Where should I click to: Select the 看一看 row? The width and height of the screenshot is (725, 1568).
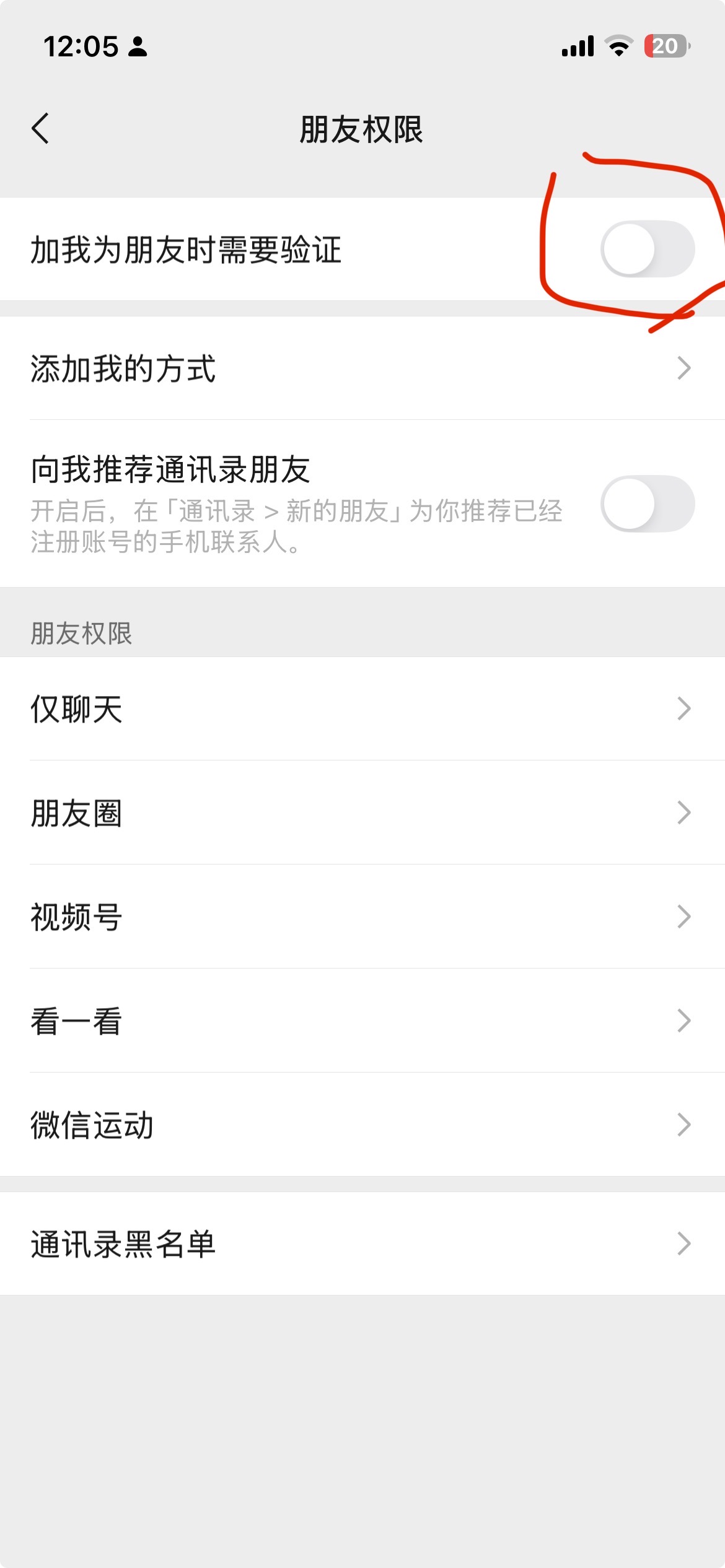362,1021
